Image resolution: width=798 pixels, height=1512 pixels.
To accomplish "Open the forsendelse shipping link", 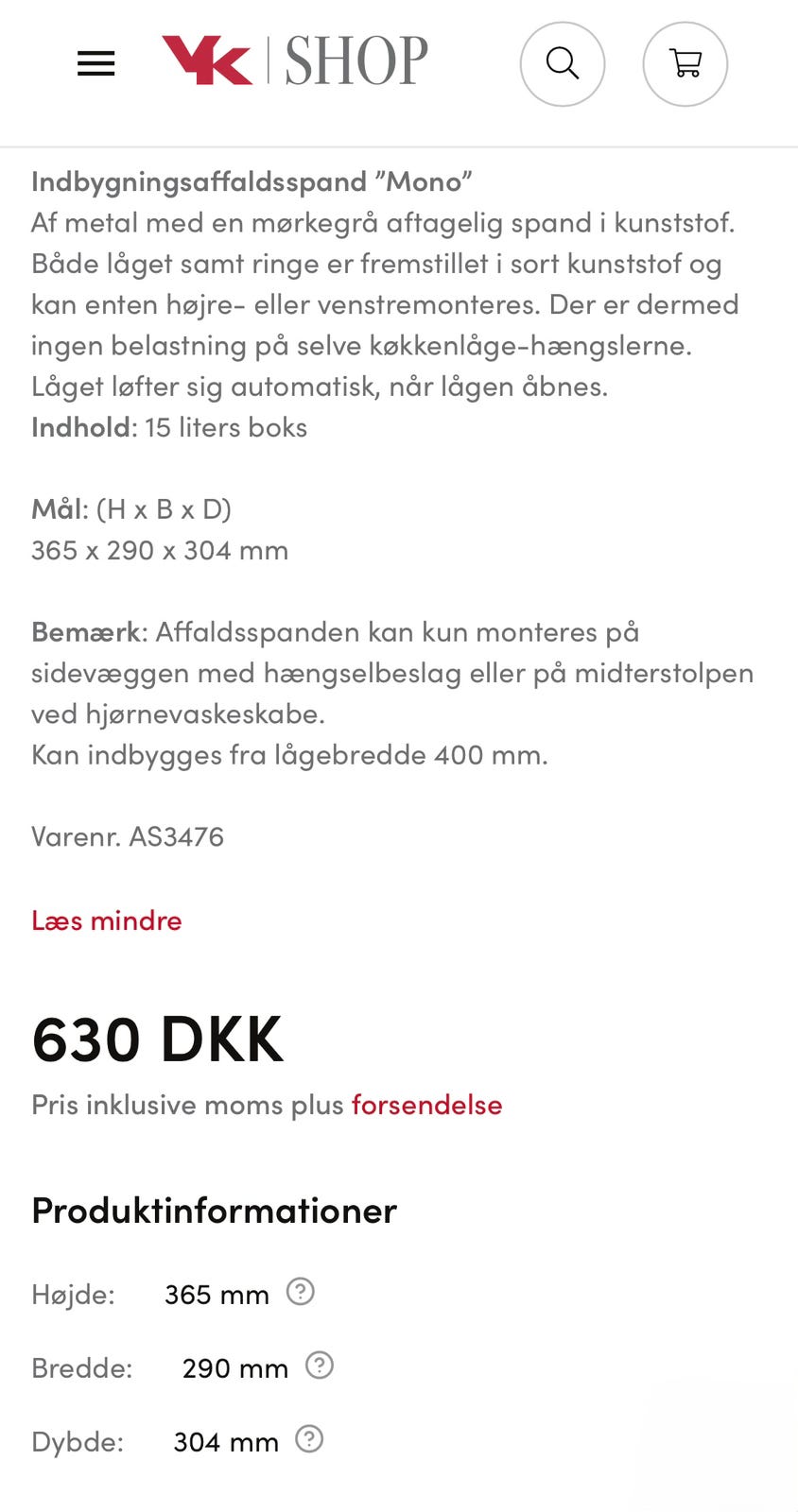I will tap(426, 1103).
